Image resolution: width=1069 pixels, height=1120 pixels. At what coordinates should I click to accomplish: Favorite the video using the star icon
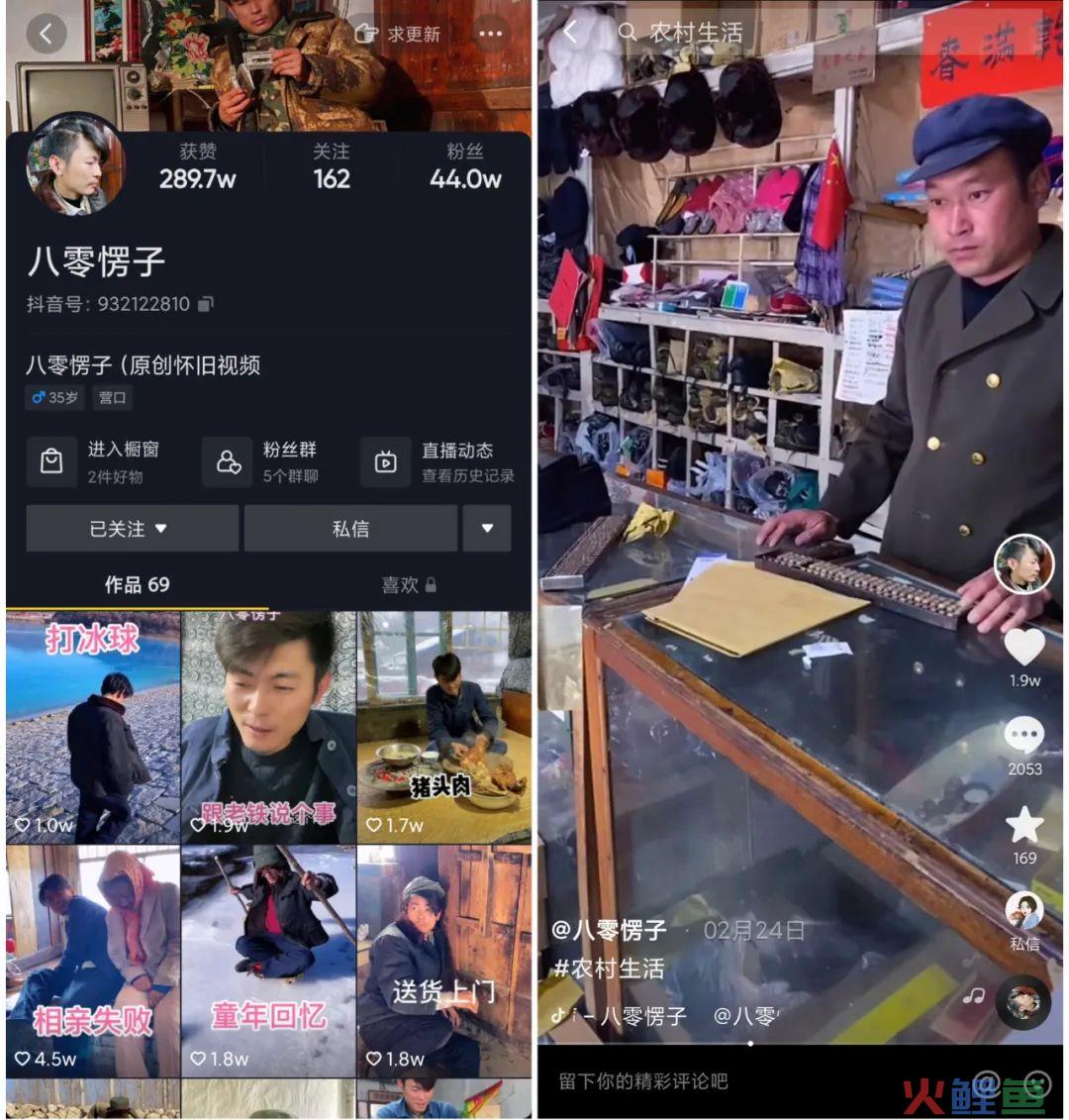(1023, 826)
